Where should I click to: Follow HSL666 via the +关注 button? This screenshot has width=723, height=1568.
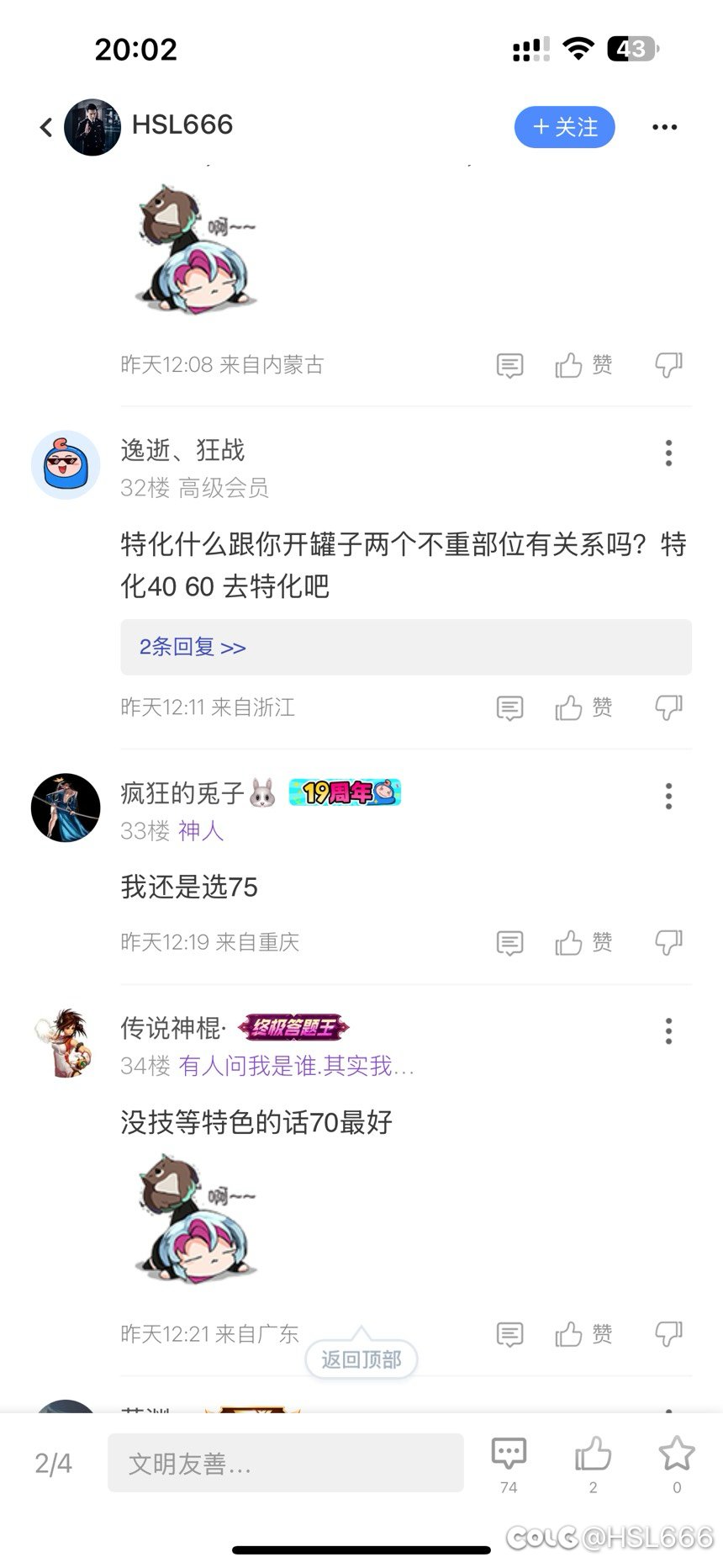click(564, 127)
